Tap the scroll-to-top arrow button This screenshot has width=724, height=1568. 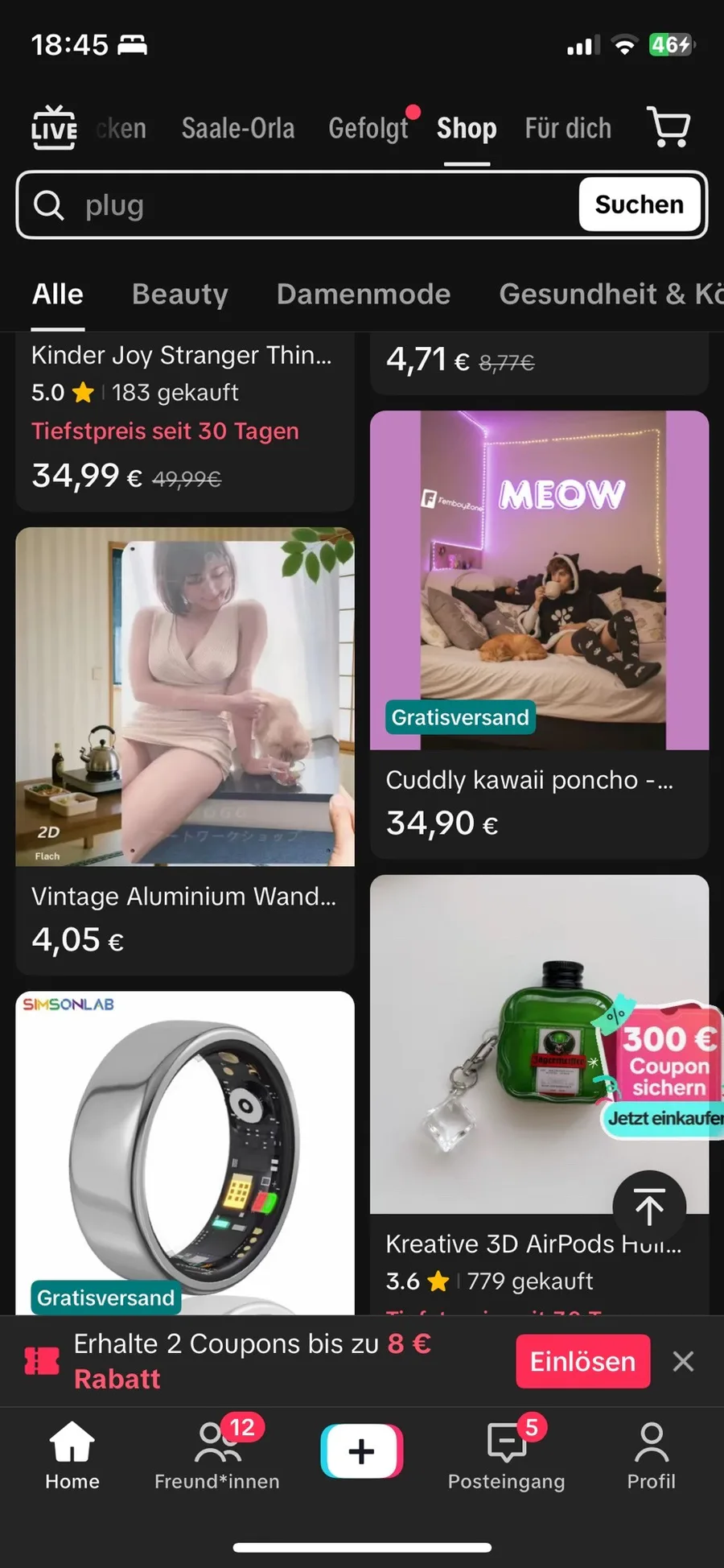click(649, 1207)
